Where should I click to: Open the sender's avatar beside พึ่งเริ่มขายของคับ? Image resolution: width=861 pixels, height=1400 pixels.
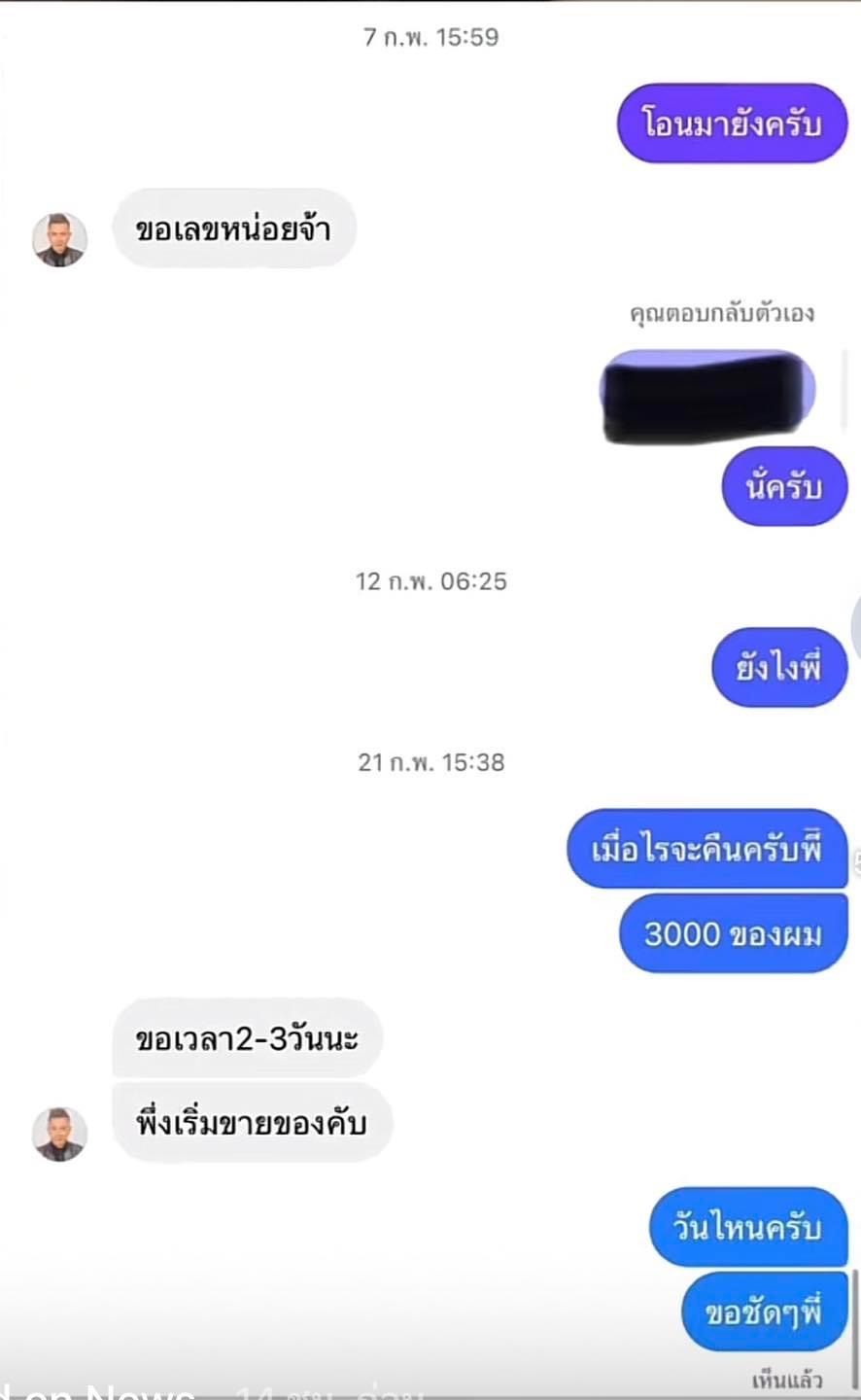coord(60,1134)
